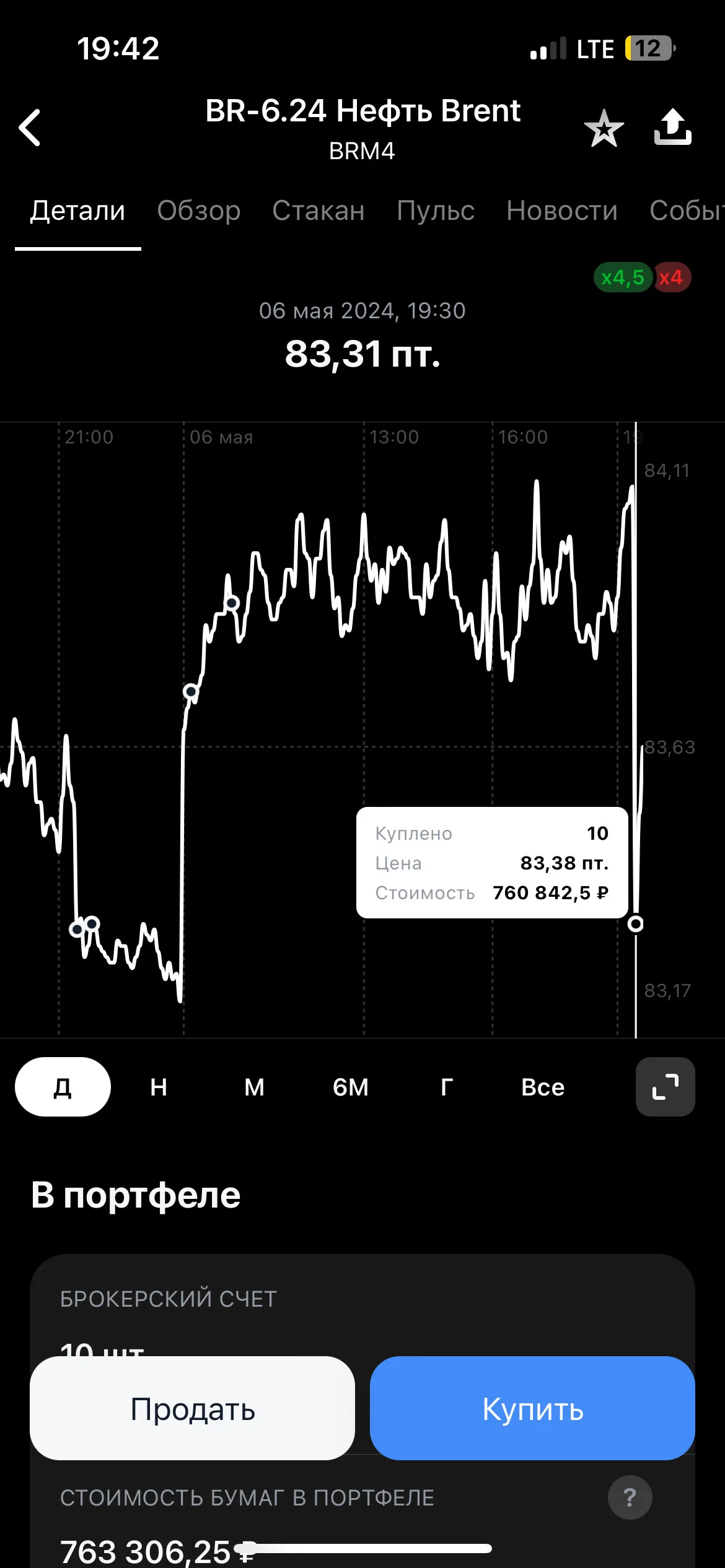Go back using the top-left arrow
The image size is (725, 1568).
coord(30,128)
